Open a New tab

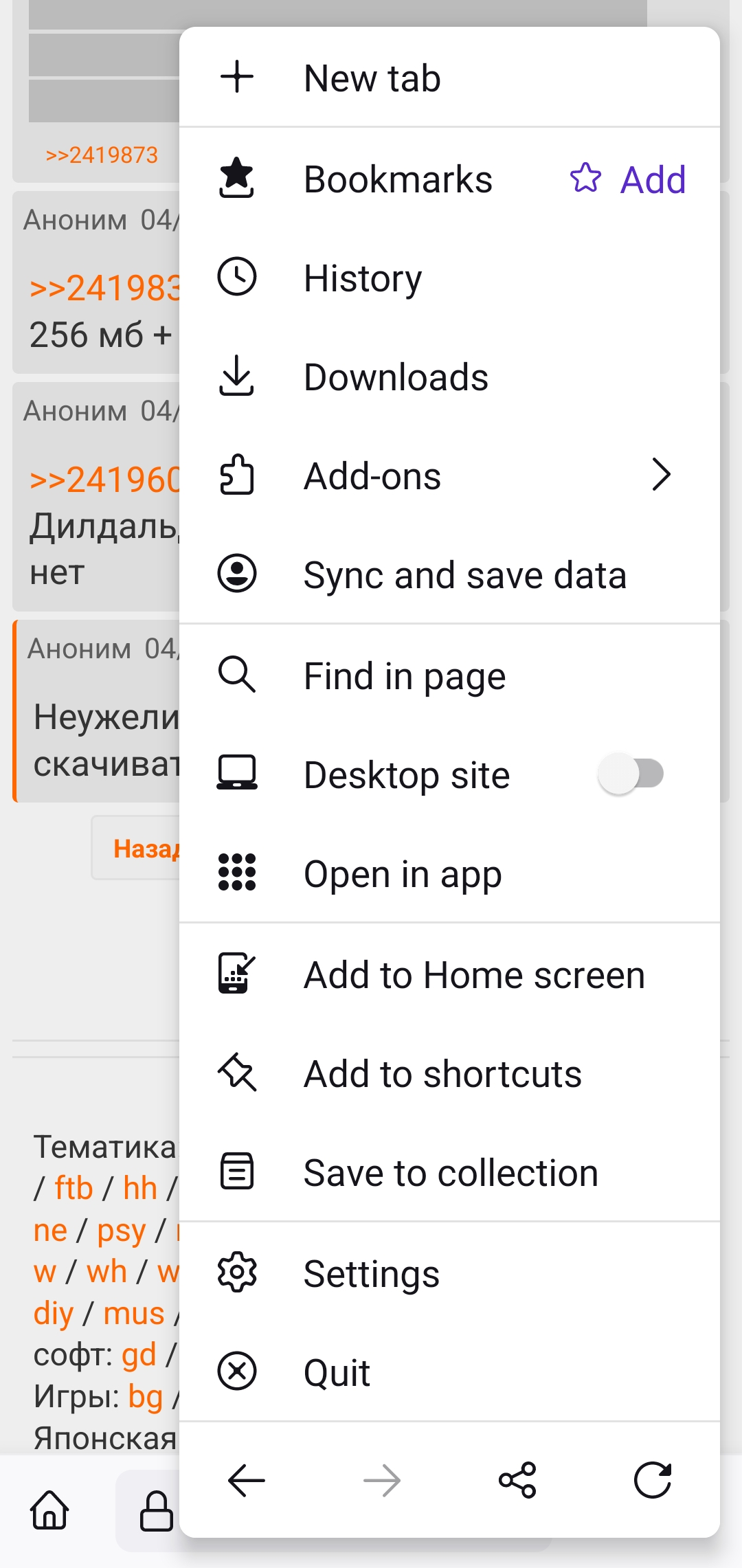click(449, 78)
